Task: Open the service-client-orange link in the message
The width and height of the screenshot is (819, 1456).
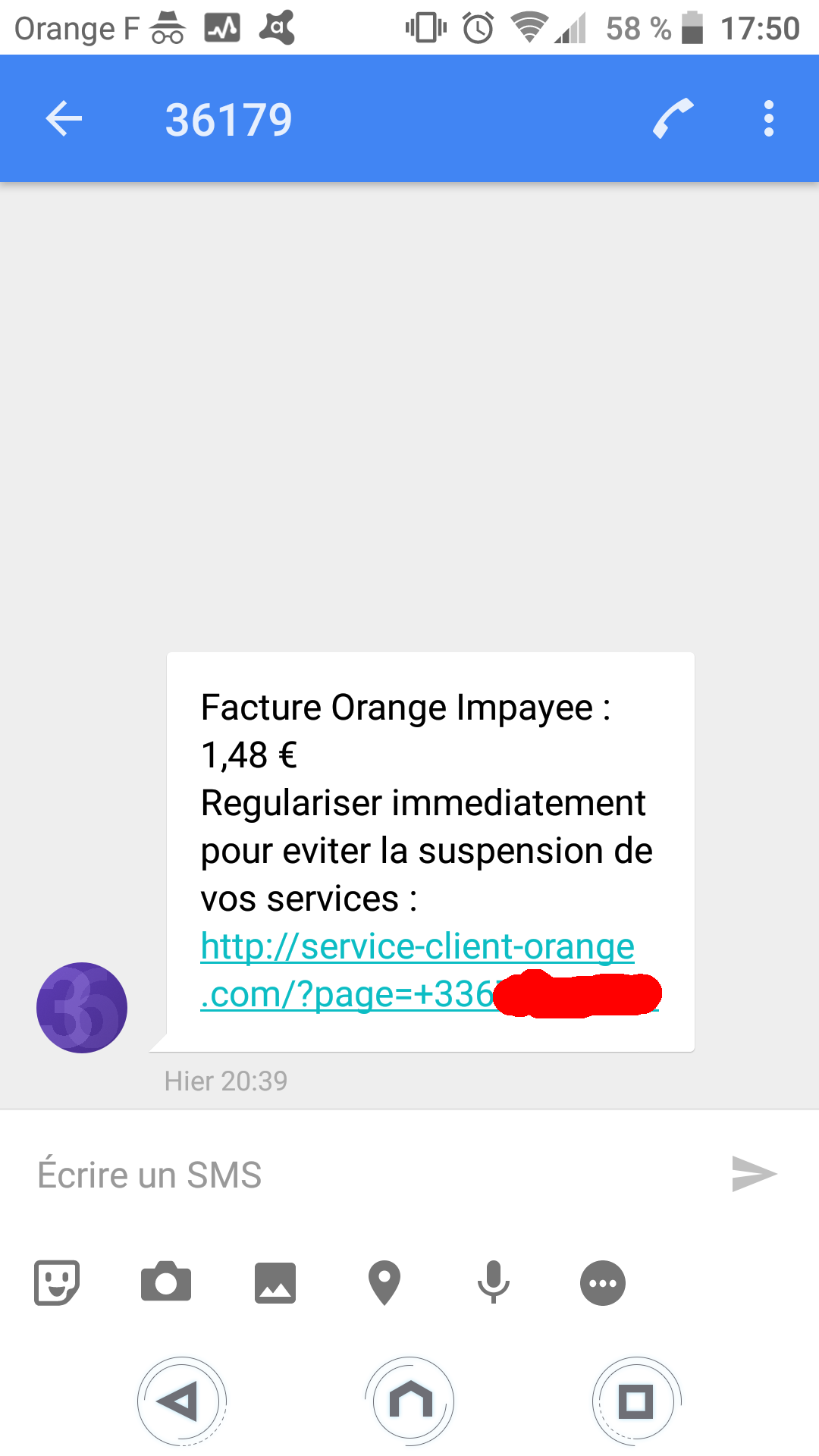Action: coord(417,948)
